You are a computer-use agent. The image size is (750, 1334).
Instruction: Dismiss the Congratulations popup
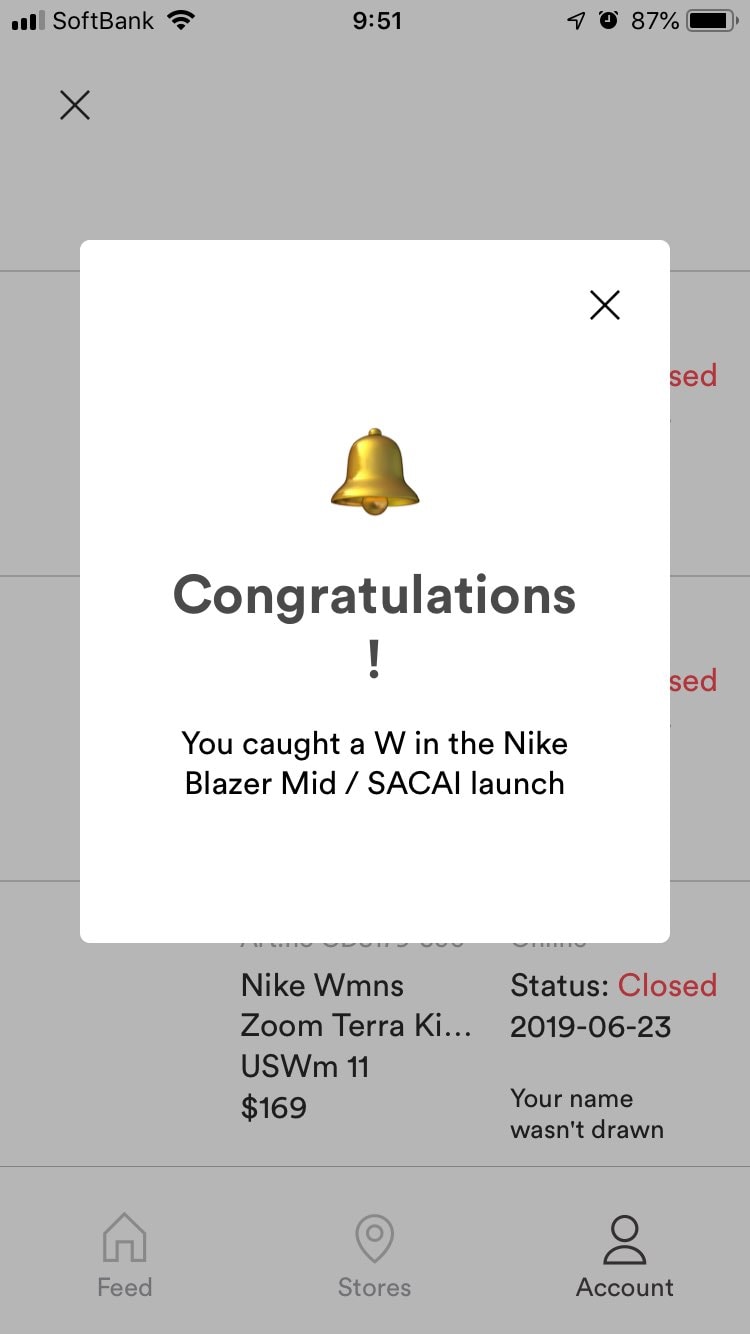point(605,305)
